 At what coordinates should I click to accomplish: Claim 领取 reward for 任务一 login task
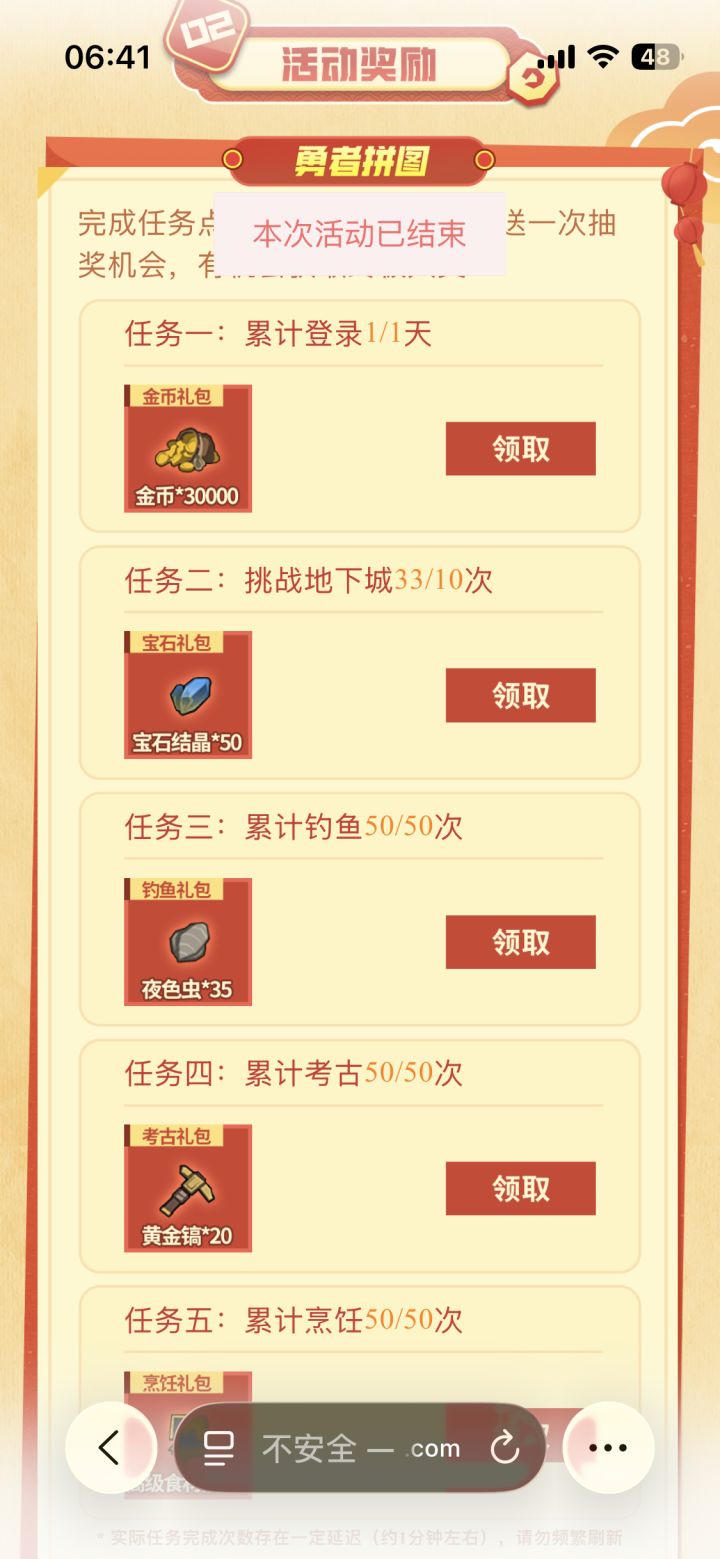(520, 449)
